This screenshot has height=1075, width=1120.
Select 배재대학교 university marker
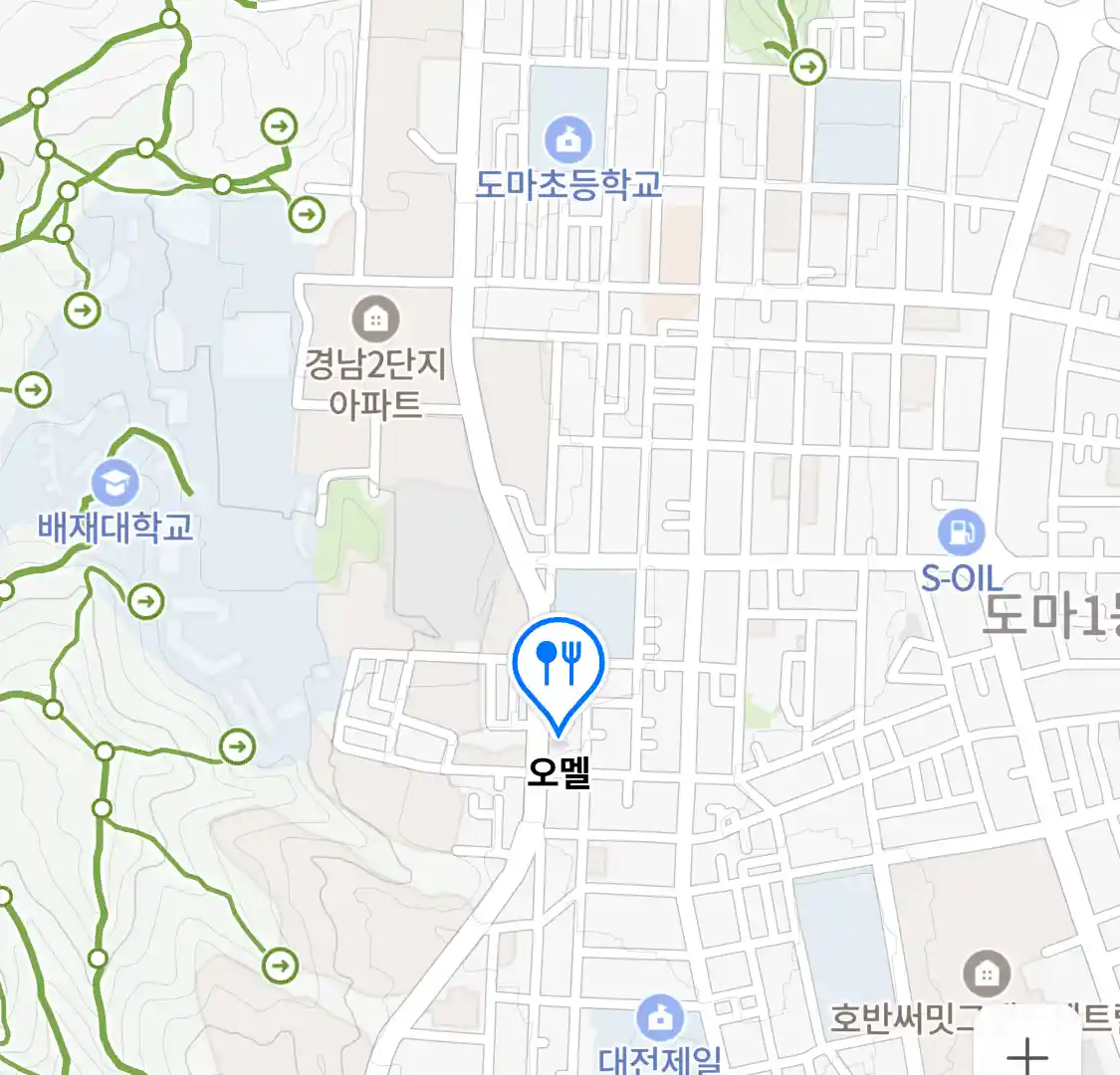[115, 483]
